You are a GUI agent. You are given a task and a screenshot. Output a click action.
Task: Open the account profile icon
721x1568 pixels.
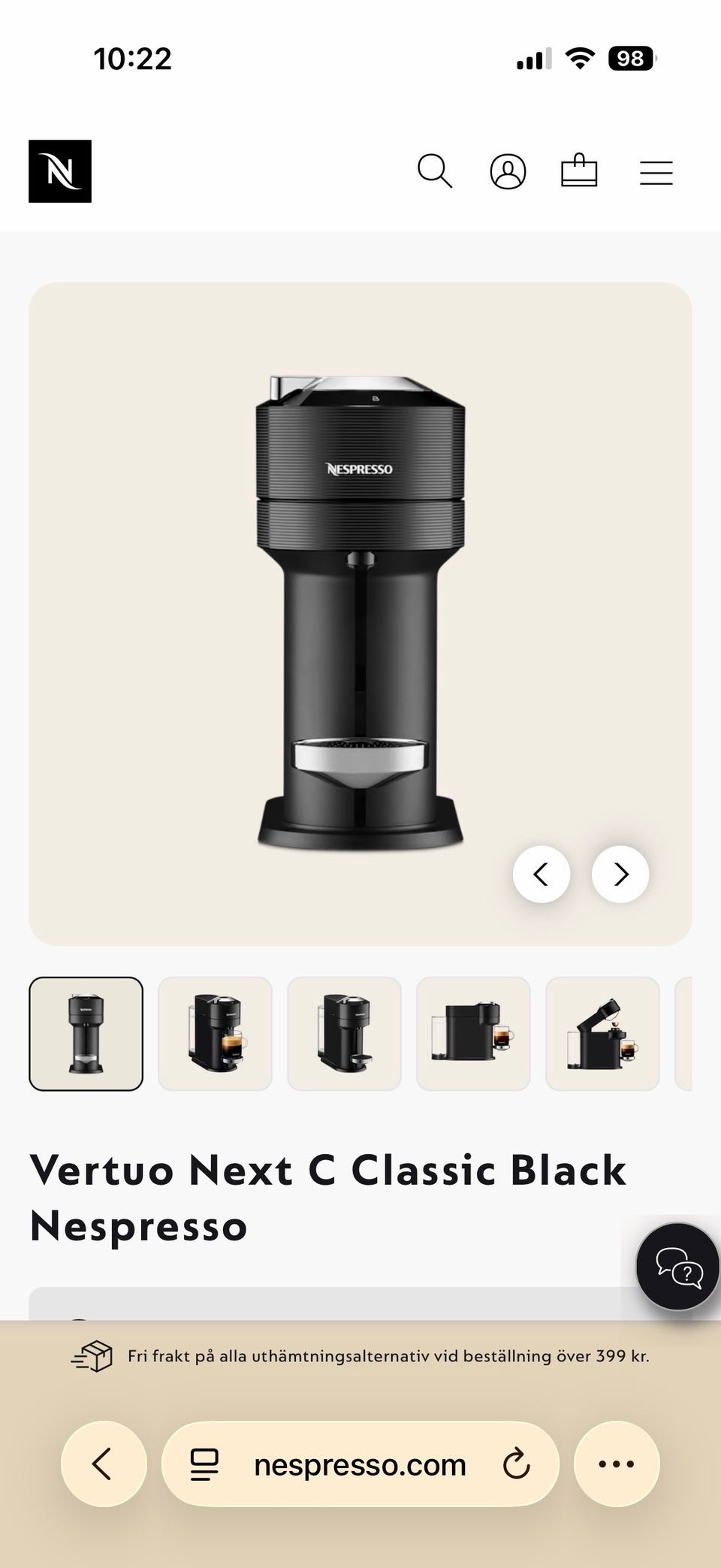tap(508, 171)
